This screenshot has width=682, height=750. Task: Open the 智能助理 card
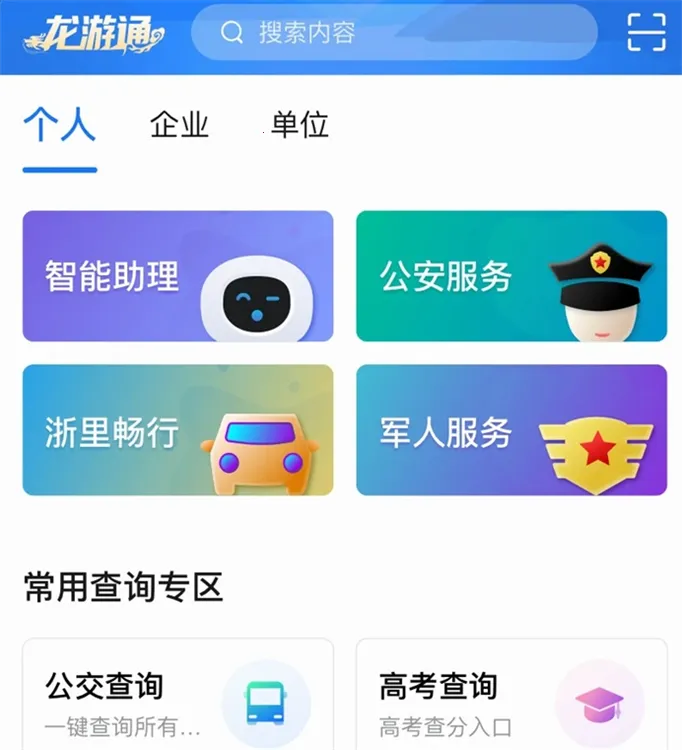[178, 276]
